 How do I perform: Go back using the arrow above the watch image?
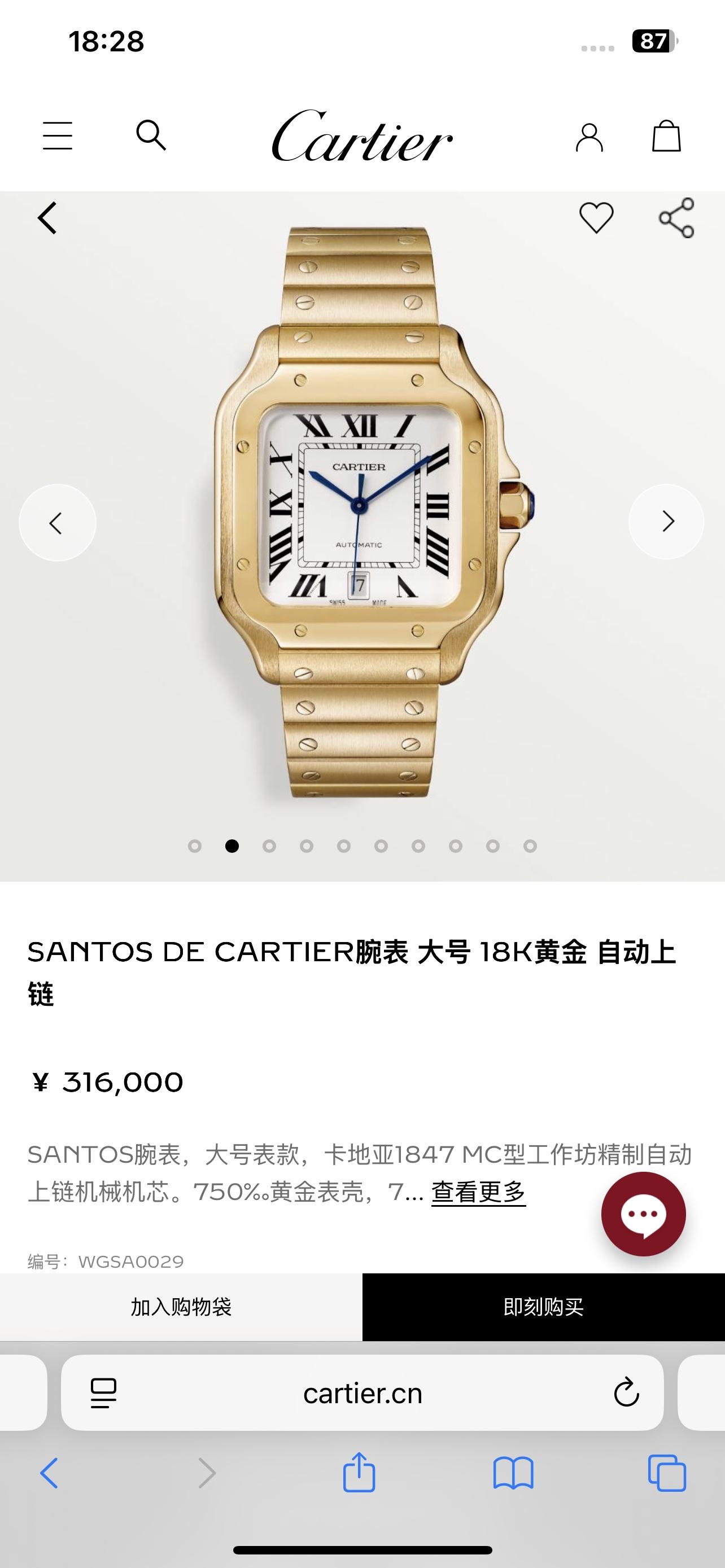coord(47,218)
